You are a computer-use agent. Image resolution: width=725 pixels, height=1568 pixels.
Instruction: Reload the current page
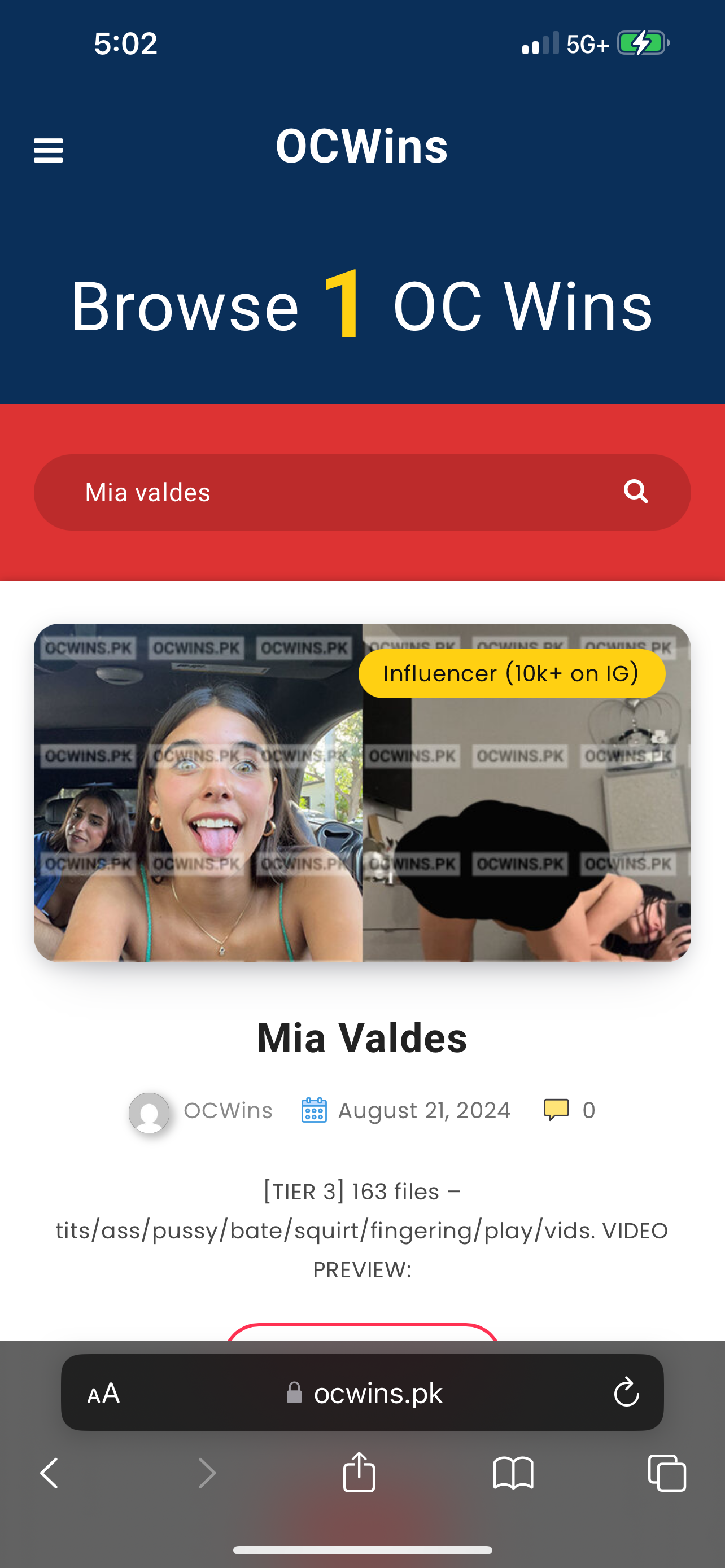626,1392
